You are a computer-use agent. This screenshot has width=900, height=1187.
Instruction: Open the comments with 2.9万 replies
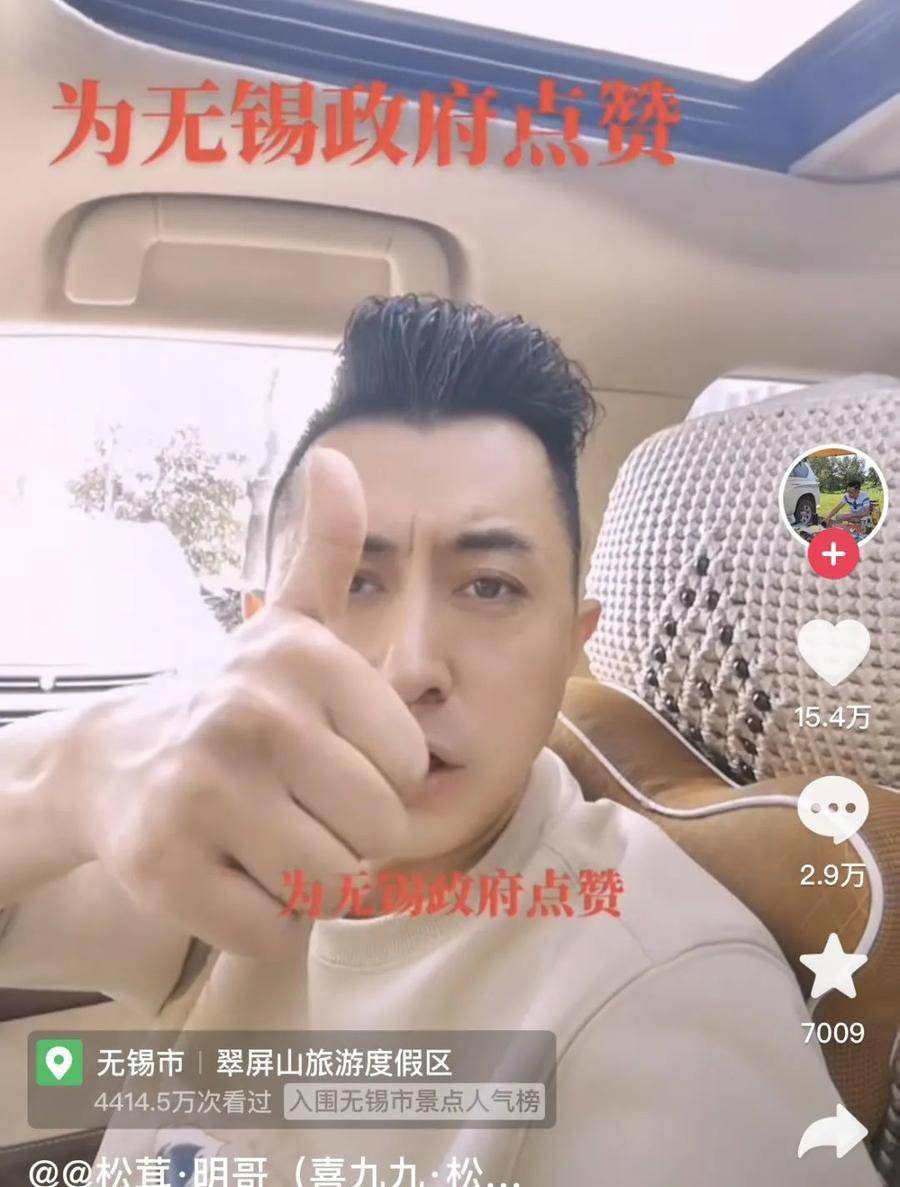click(832, 810)
